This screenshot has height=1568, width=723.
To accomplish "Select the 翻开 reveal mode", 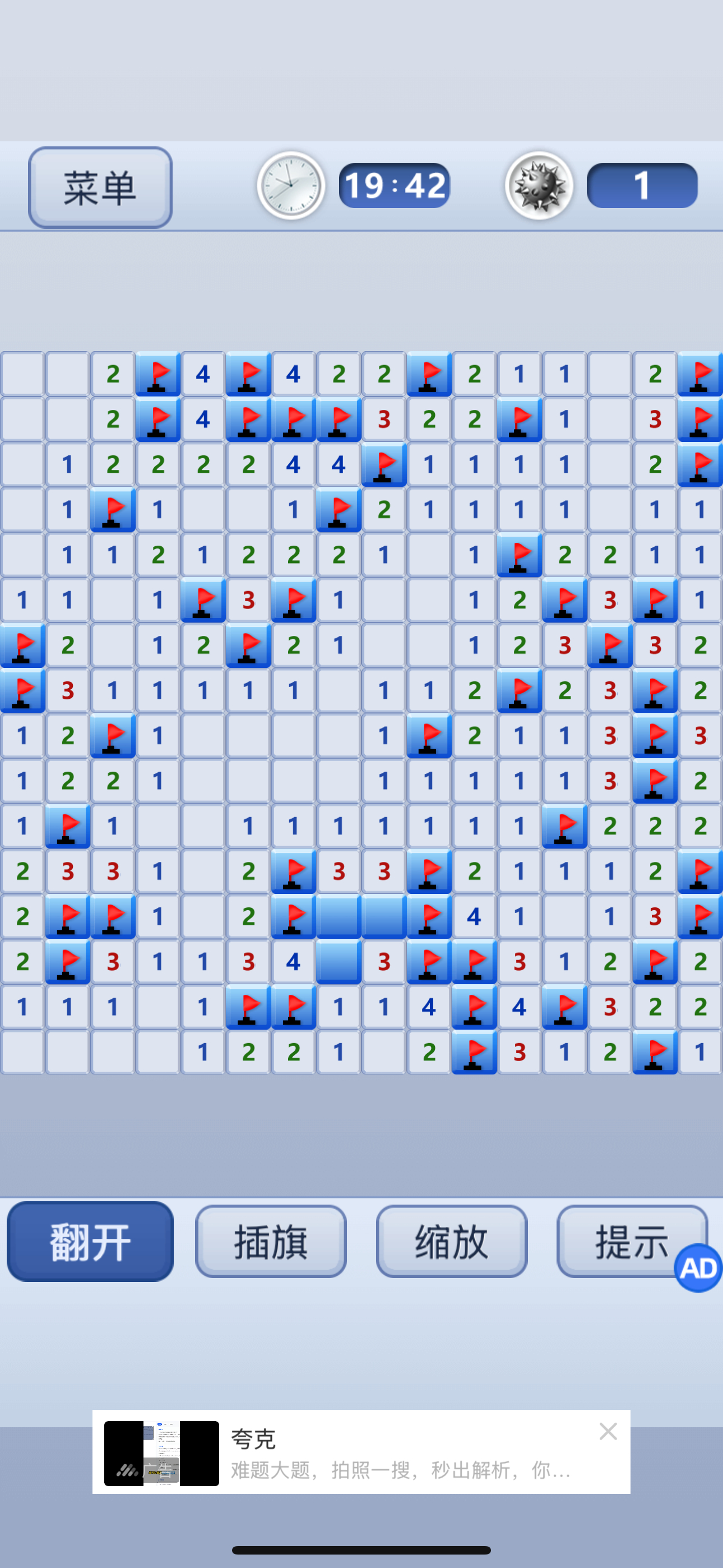I will pyautogui.click(x=90, y=1241).
